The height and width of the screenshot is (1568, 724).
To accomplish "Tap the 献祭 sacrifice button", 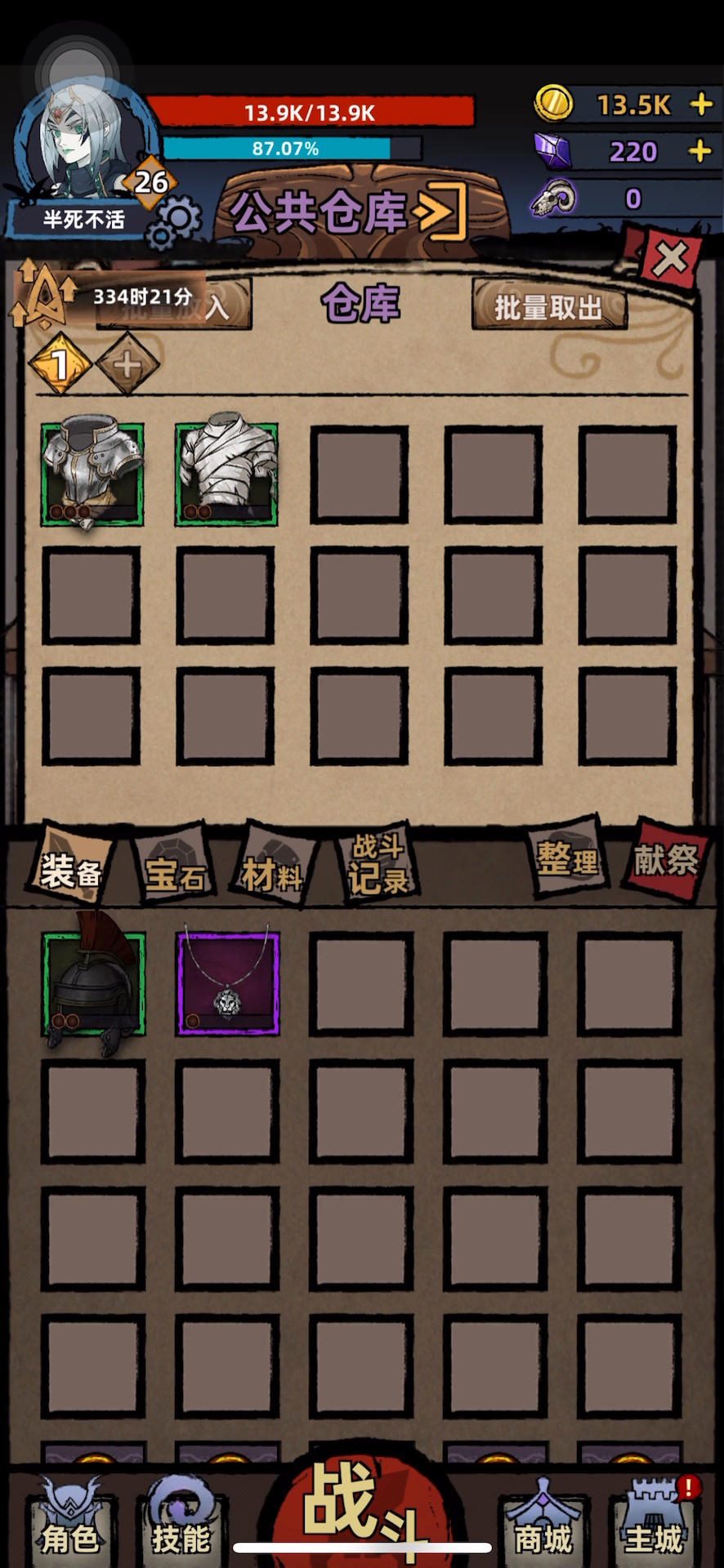I will pyautogui.click(x=666, y=860).
